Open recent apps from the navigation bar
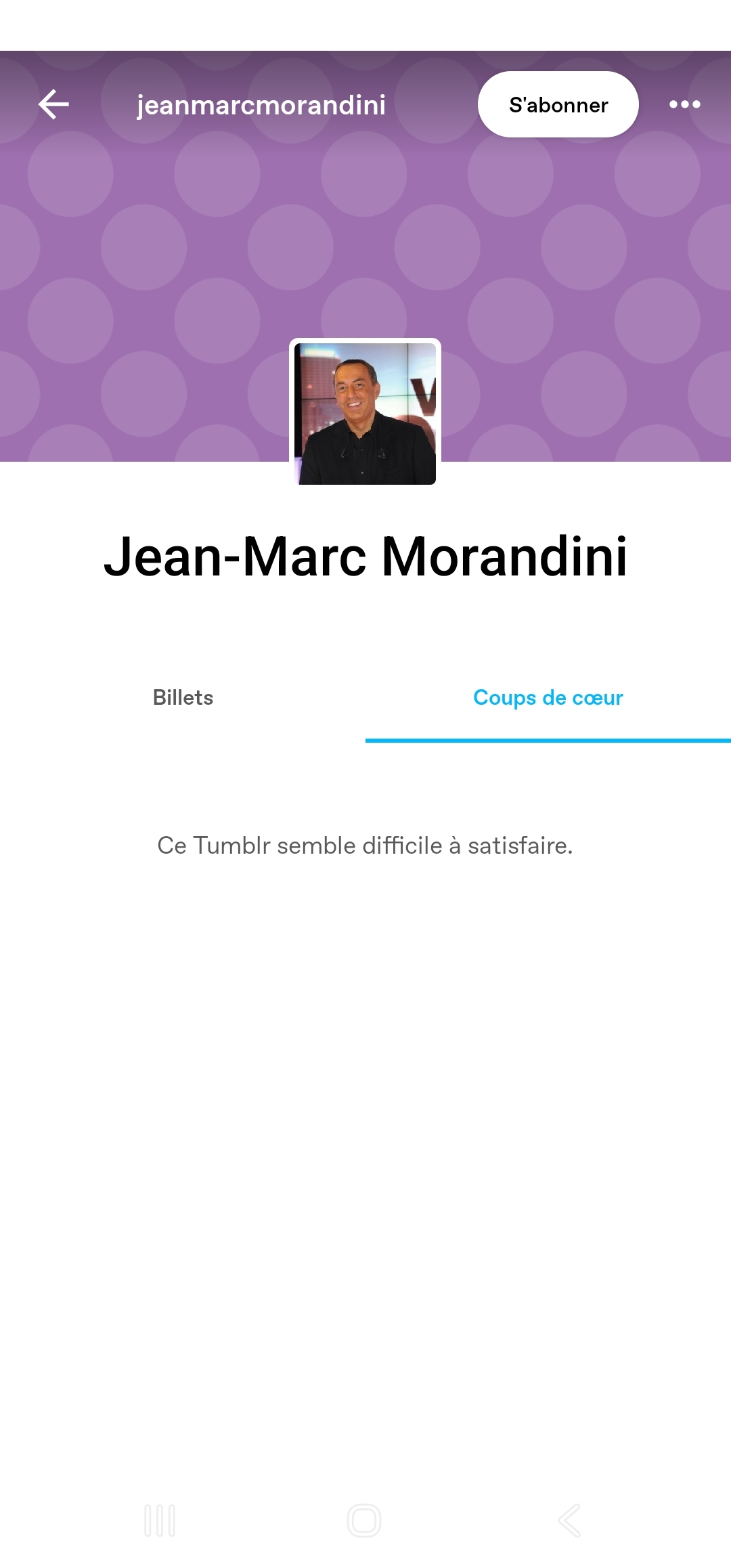The image size is (731, 1568). click(160, 1521)
